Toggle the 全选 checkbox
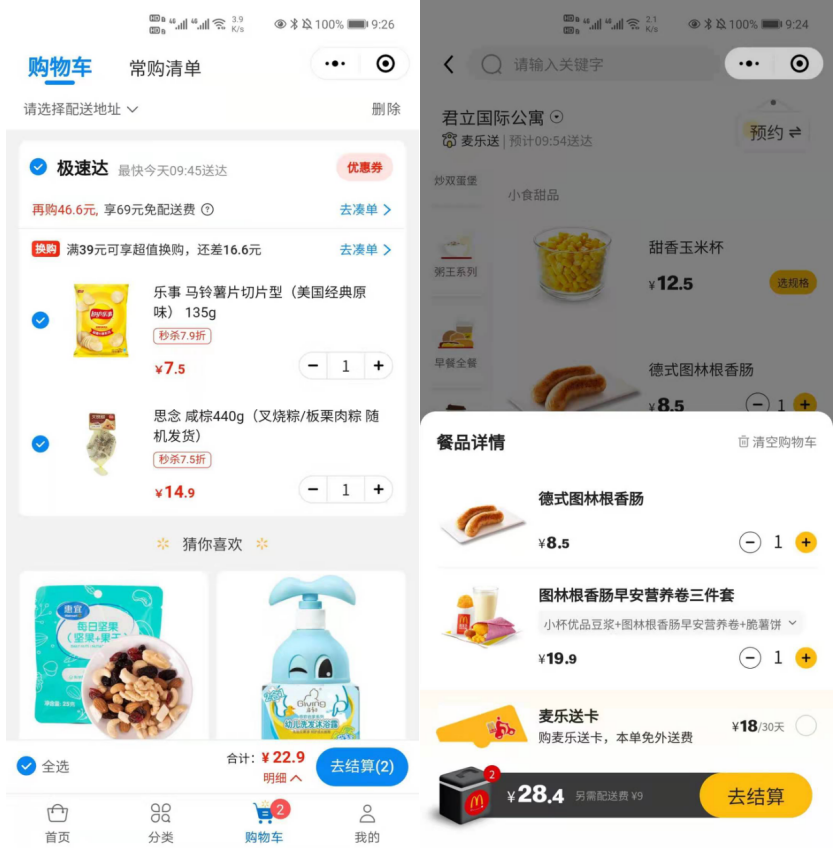This screenshot has height=848, width=834. pos(27,766)
